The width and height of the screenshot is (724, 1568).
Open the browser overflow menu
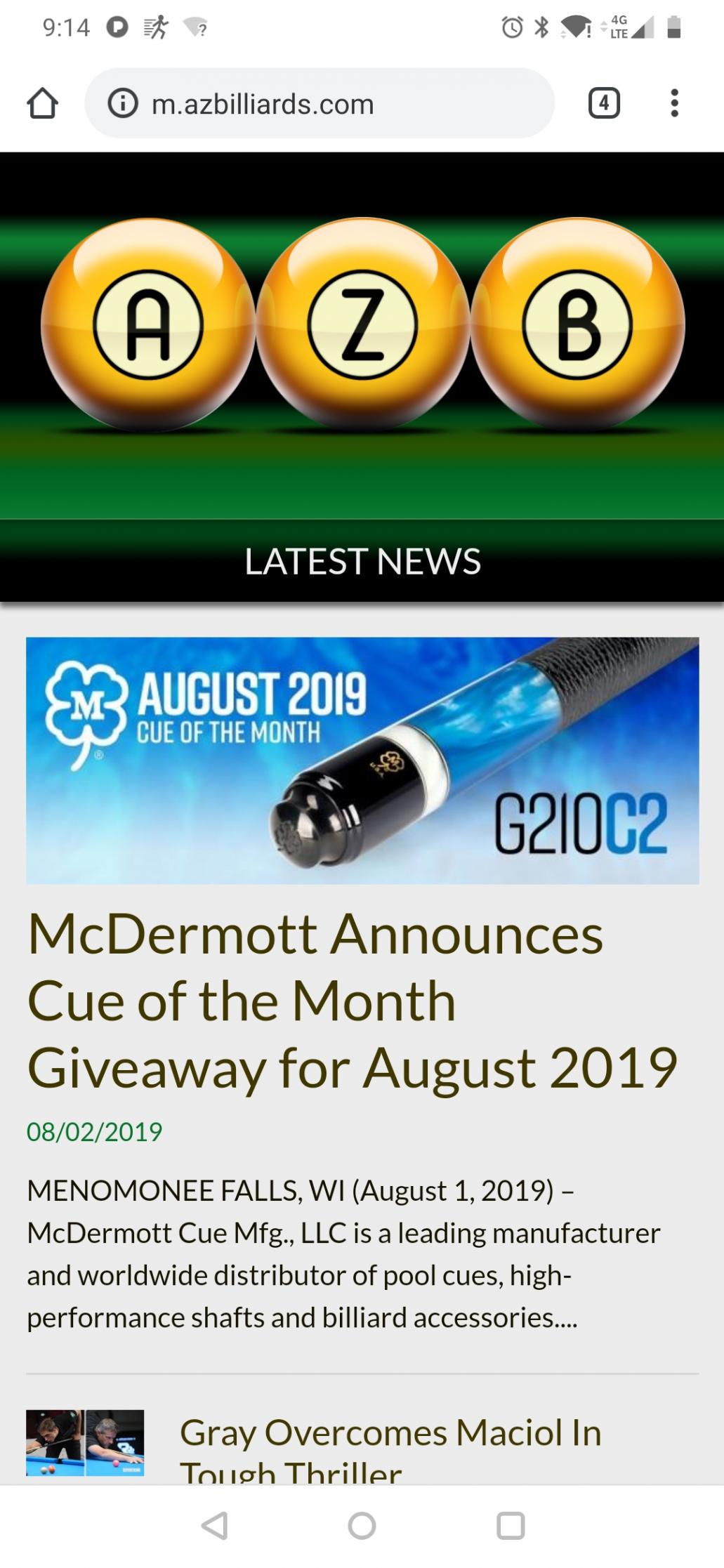click(674, 103)
